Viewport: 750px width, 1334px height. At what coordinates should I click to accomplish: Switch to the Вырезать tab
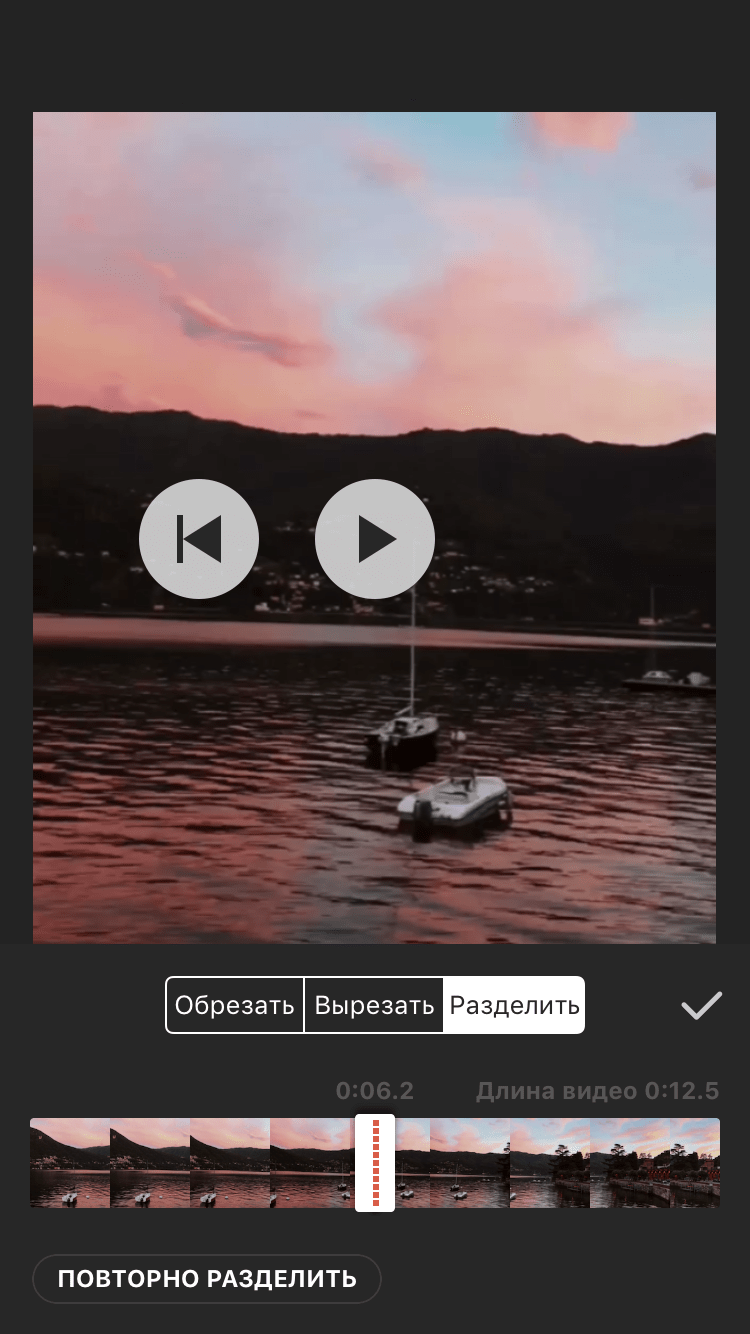point(374,1005)
